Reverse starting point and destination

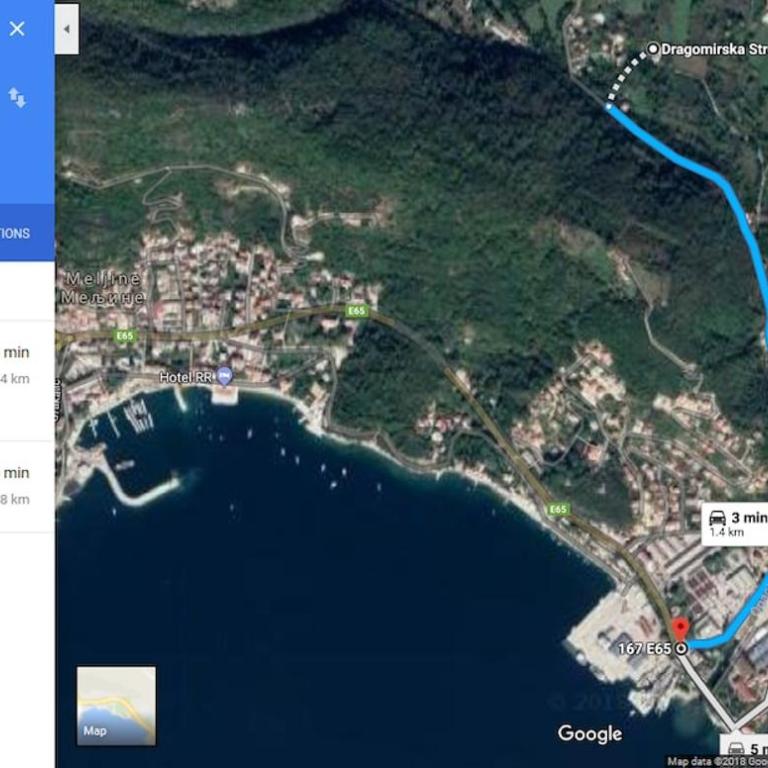17,97
